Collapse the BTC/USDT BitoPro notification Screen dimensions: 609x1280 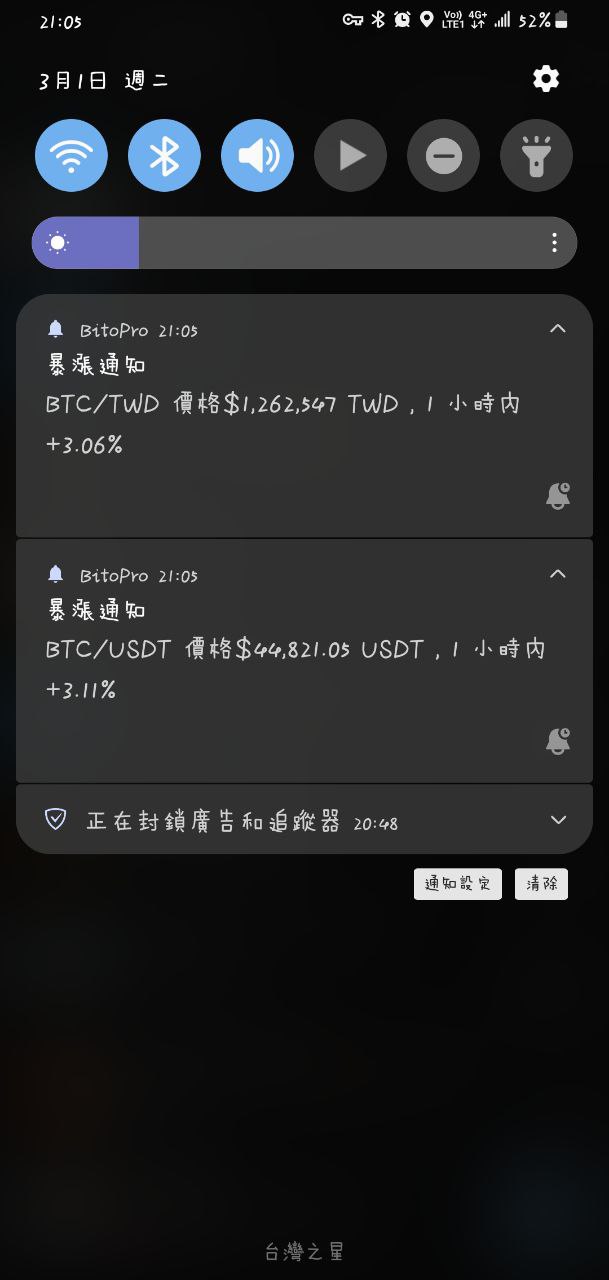point(558,573)
